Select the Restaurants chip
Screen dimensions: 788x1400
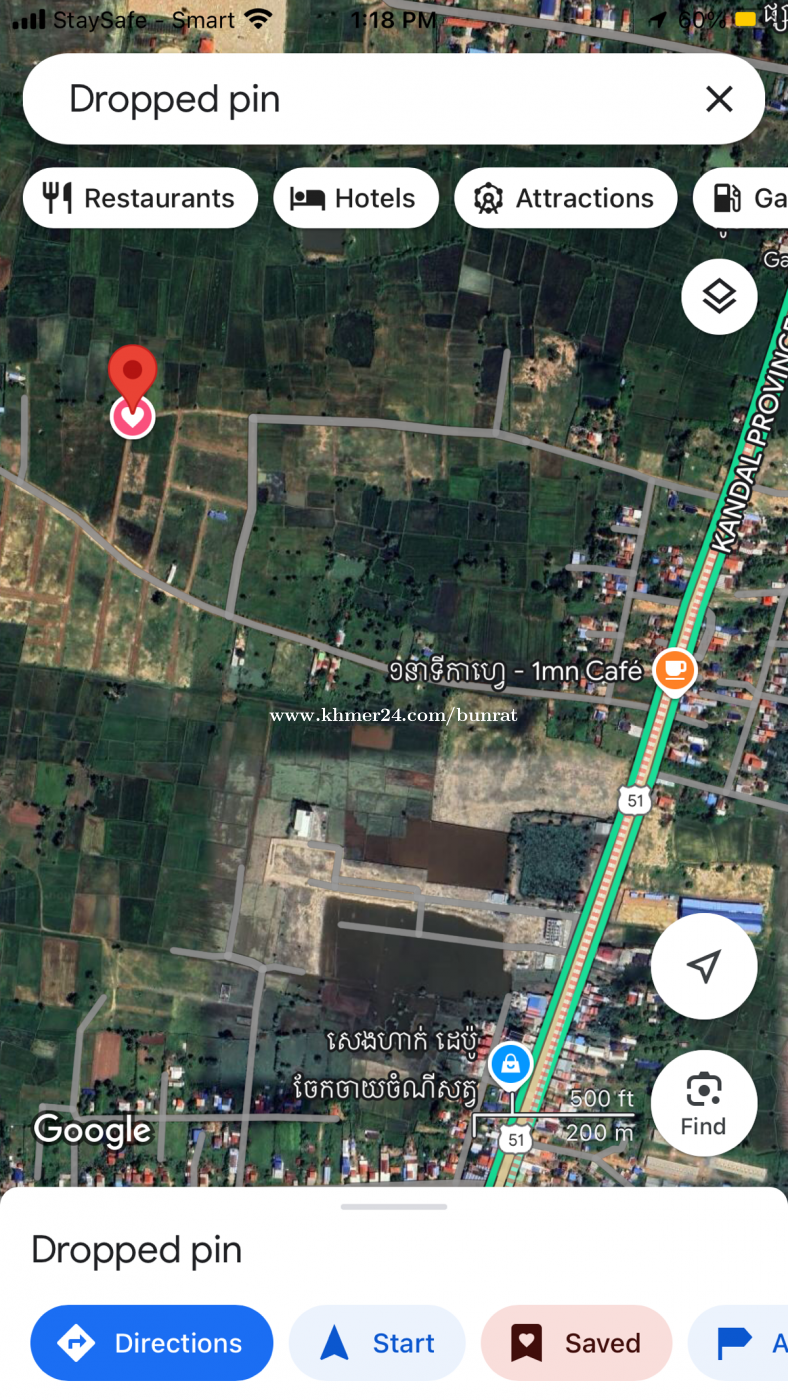click(141, 198)
